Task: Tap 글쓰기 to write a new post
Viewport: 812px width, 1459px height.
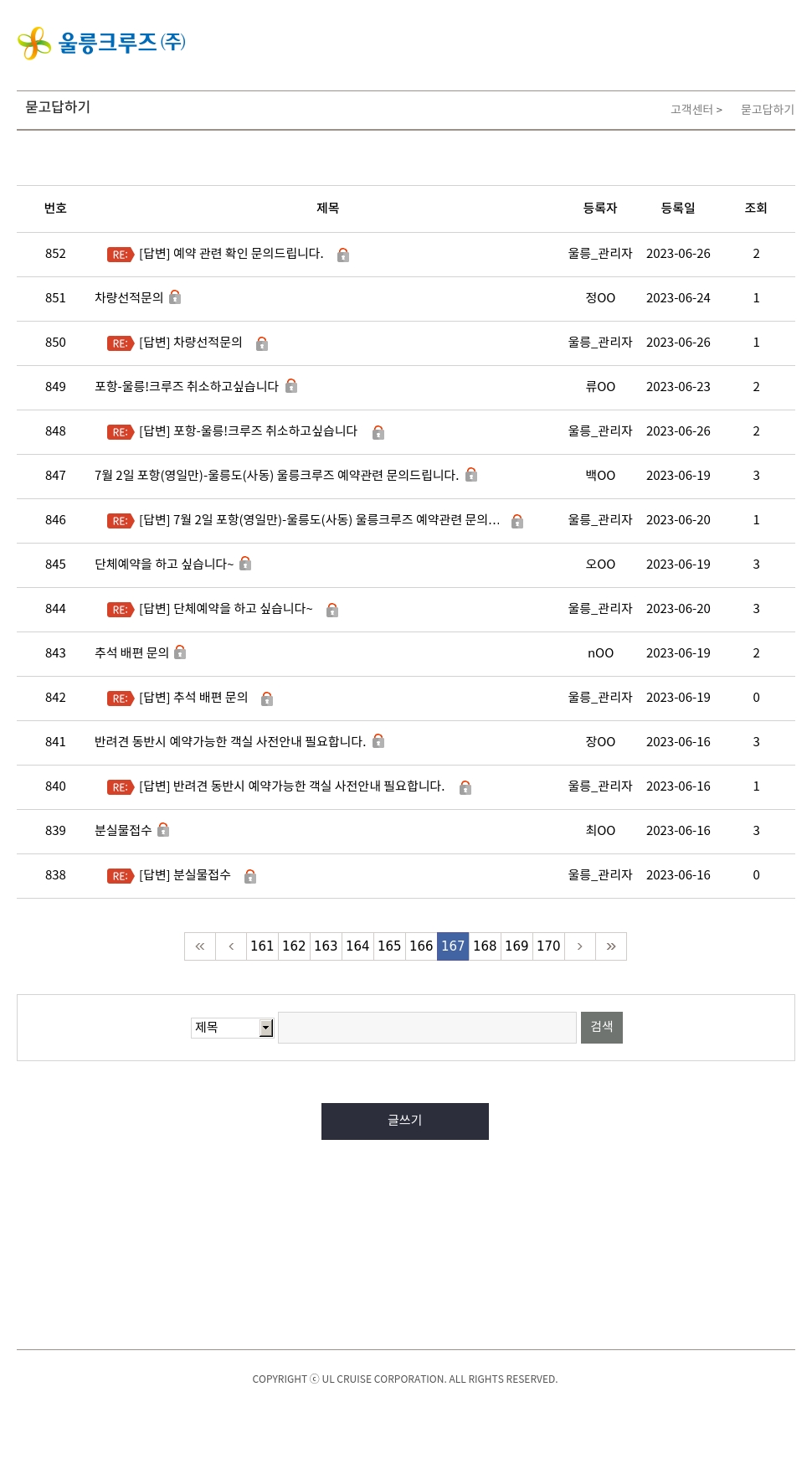Action: (405, 1121)
